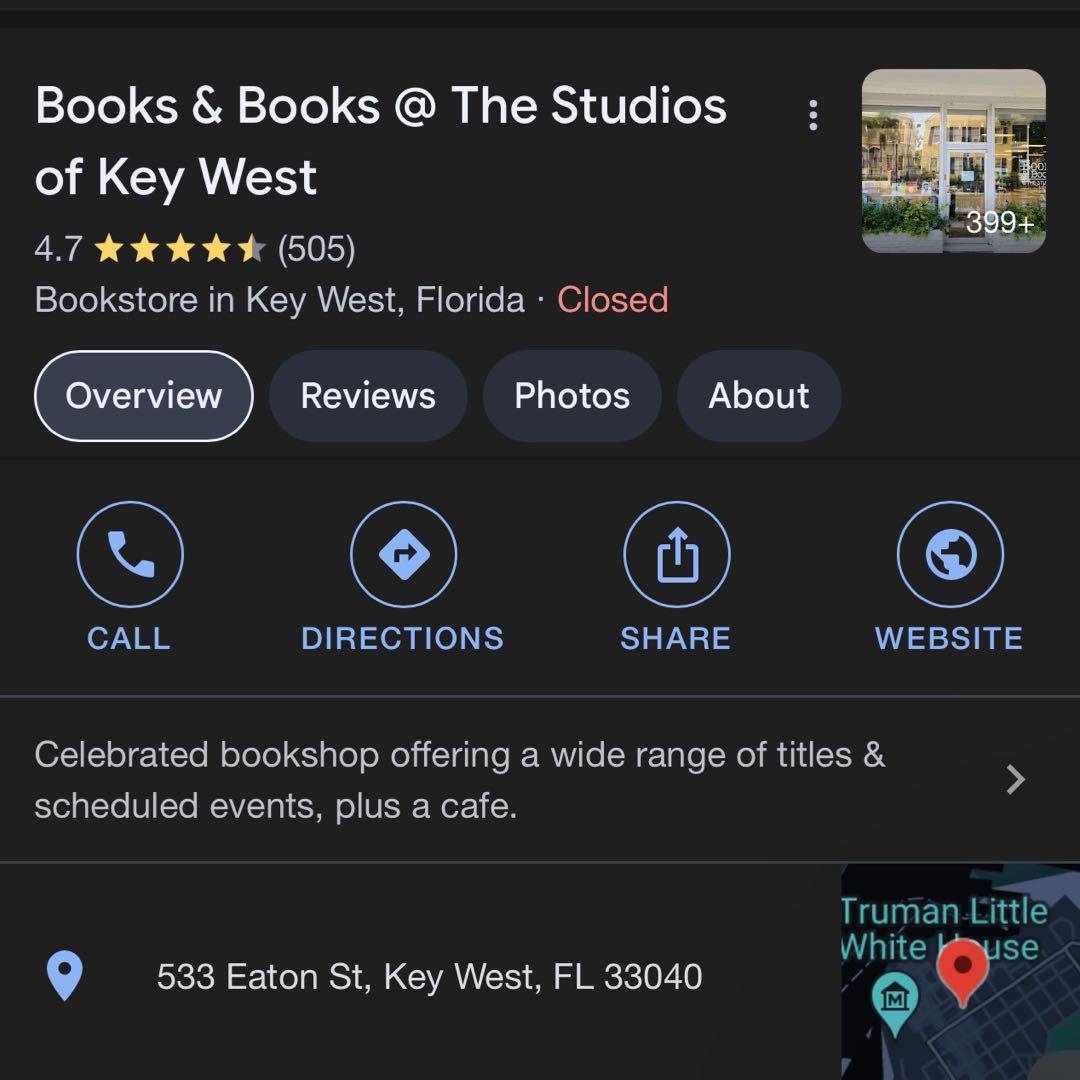
Task: Switch to the Reviews tab
Action: [368, 396]
